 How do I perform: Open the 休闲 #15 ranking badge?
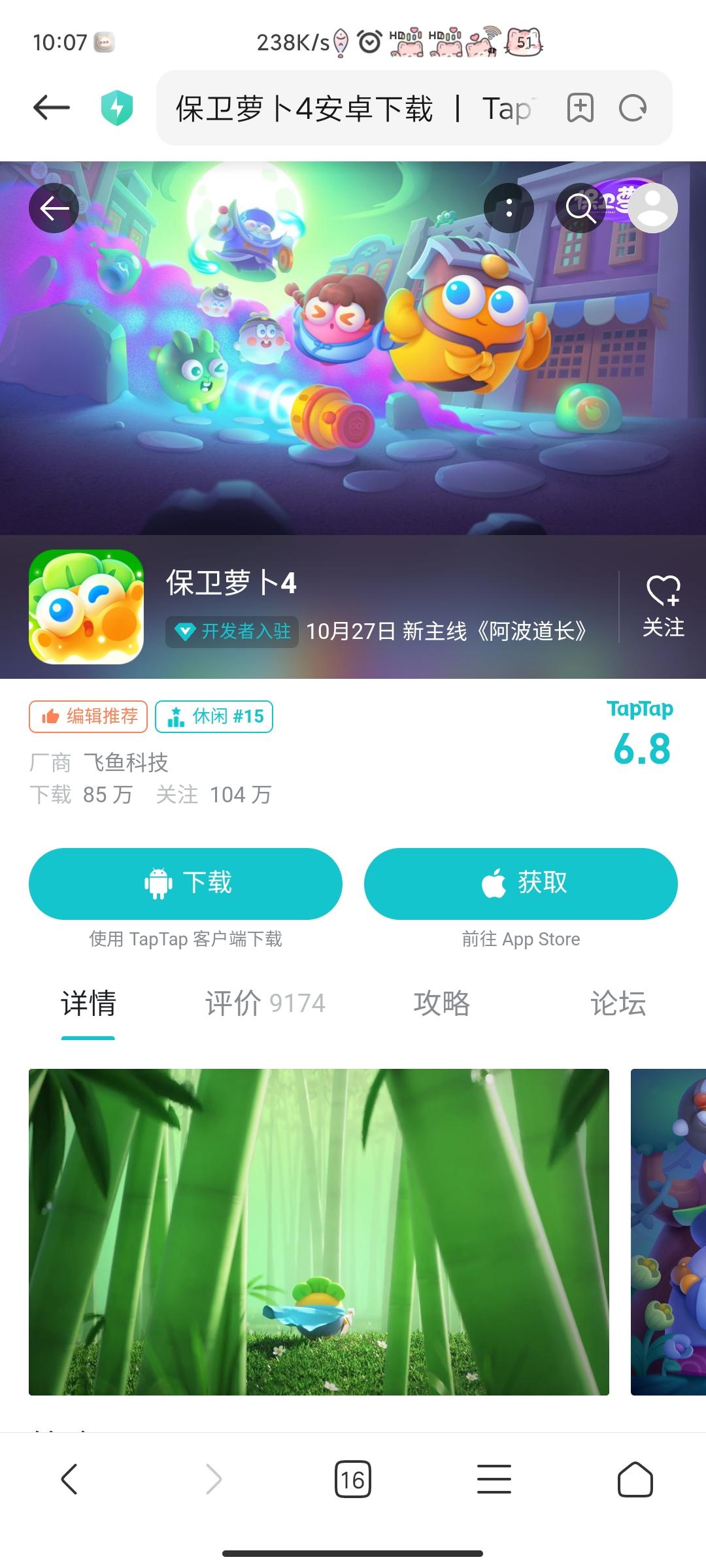pos(214,717)
